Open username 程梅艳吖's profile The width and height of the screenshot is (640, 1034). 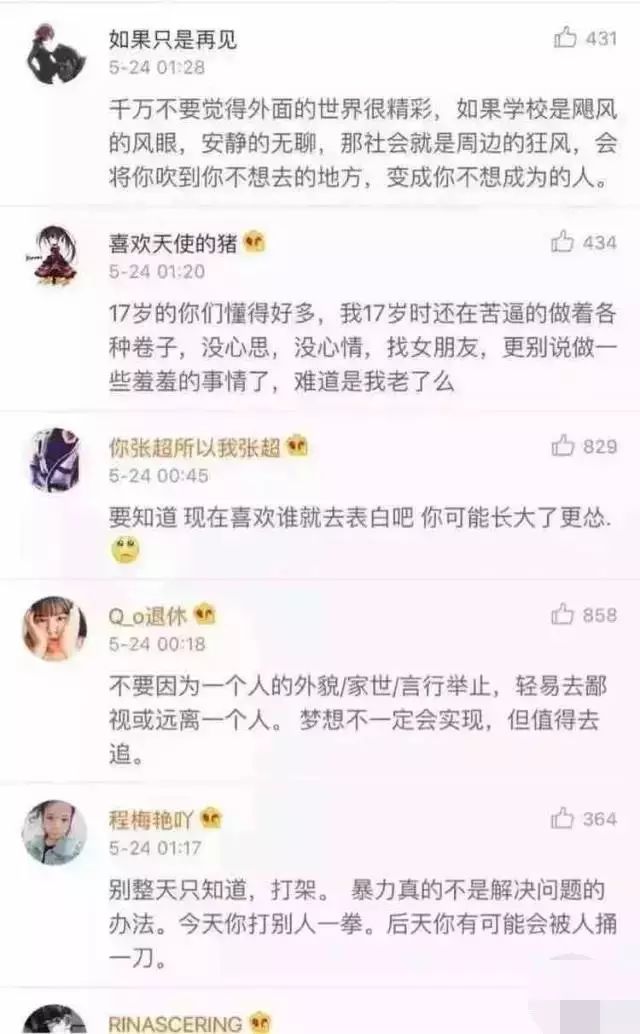(152, 819)
